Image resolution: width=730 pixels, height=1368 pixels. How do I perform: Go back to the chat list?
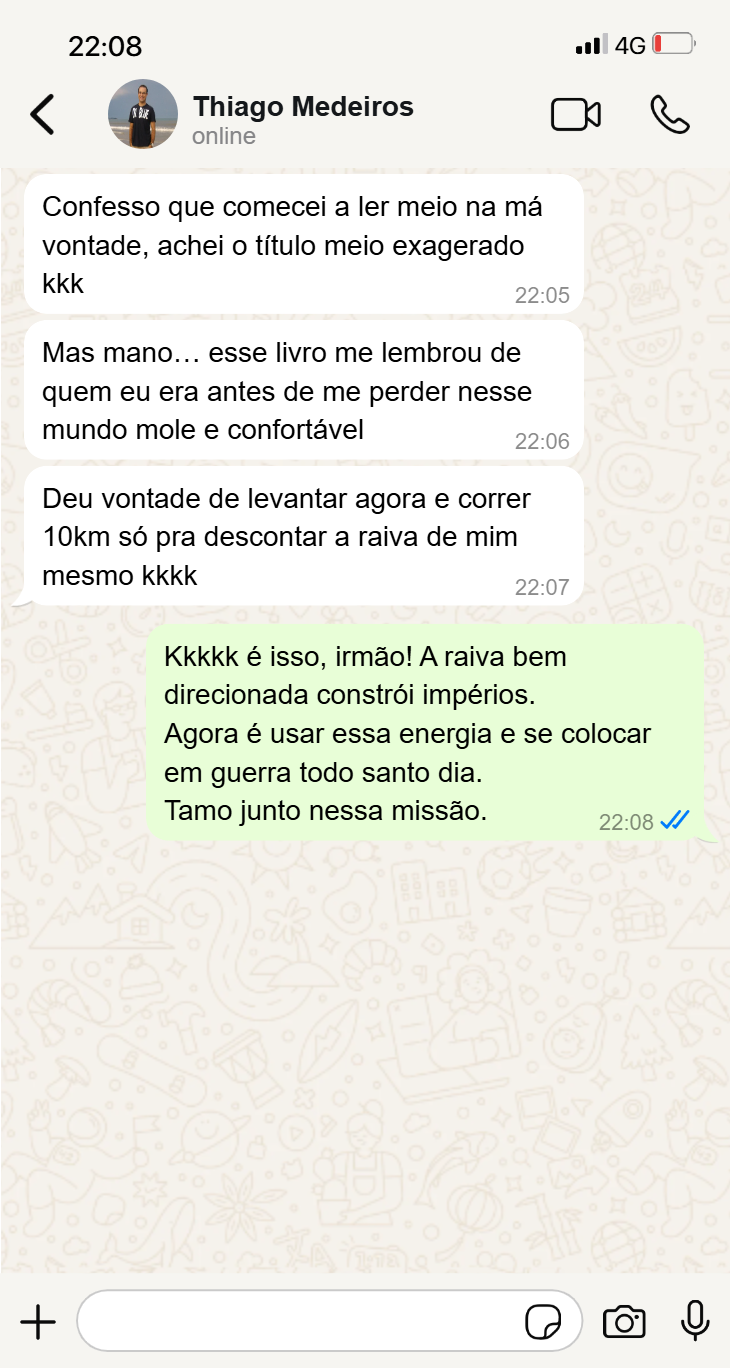[x=42, y=115]
